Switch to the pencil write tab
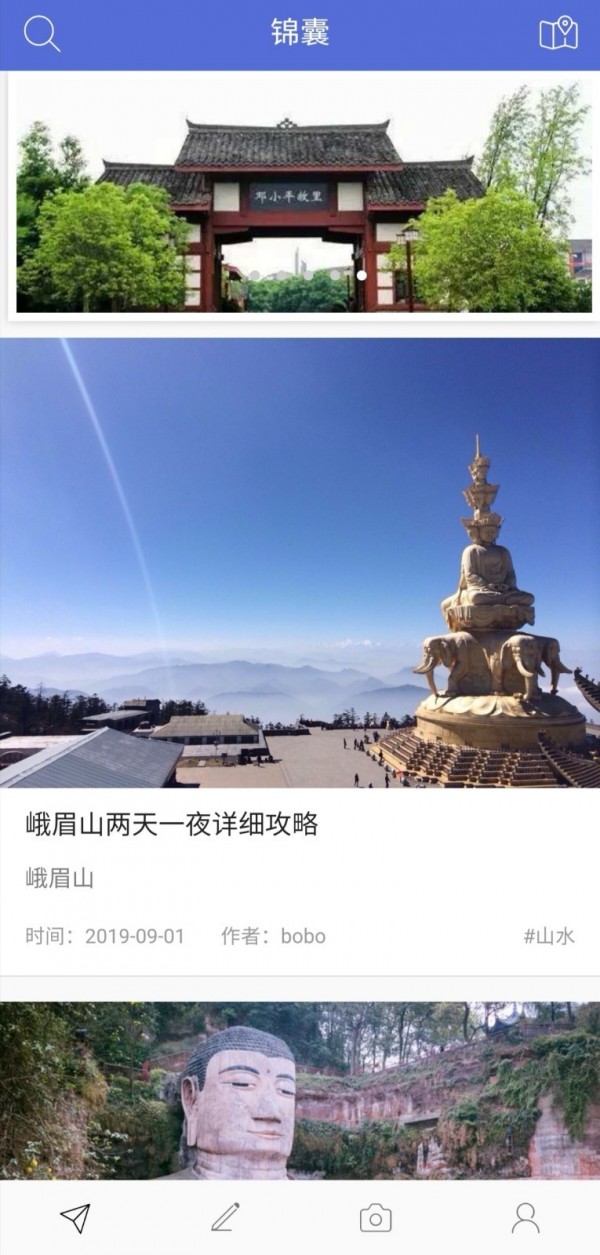Viewport: 600px width, 1255px height. tap(225, 1217)
